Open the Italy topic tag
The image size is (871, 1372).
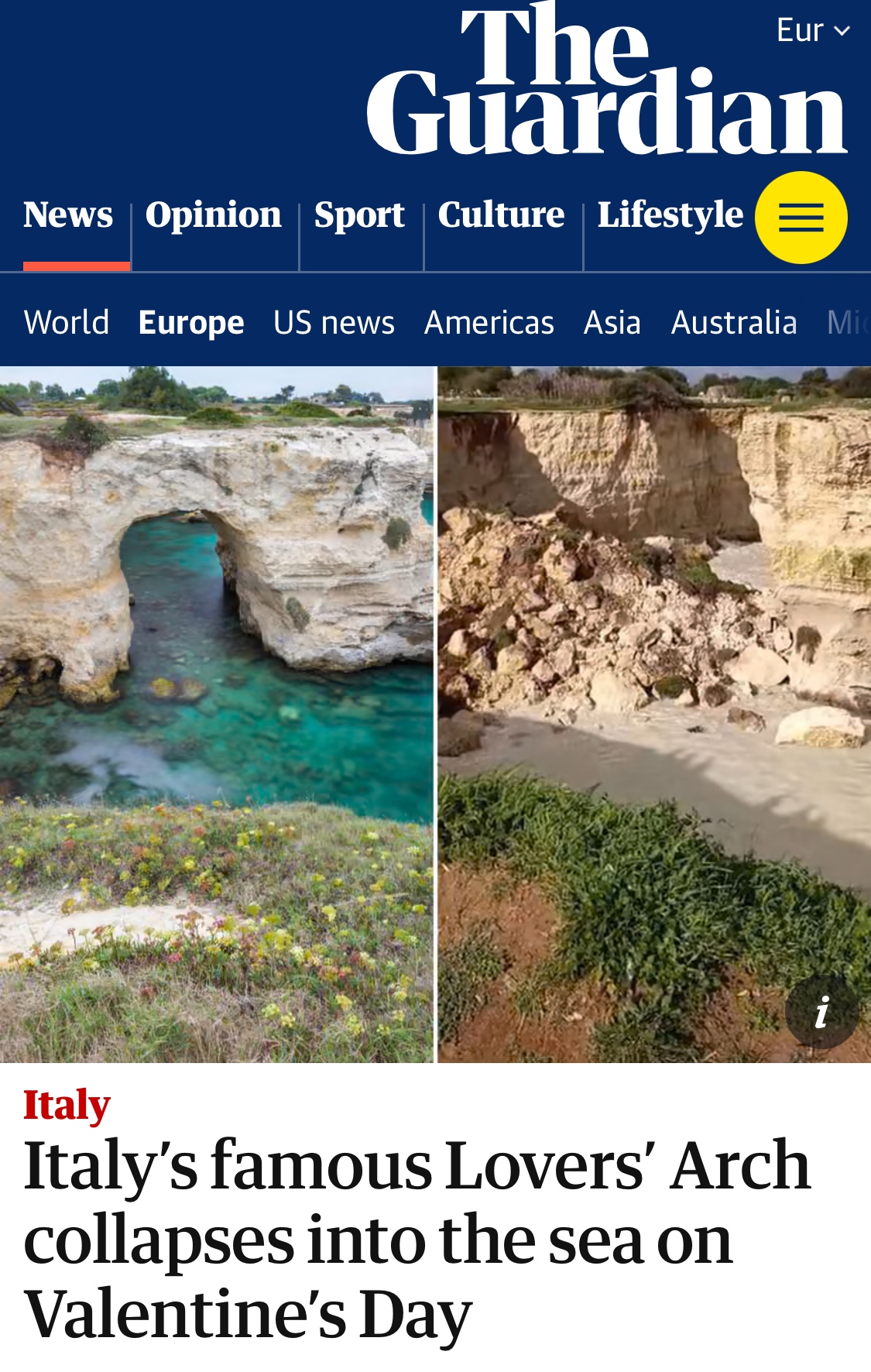[x=67, y=1105]
